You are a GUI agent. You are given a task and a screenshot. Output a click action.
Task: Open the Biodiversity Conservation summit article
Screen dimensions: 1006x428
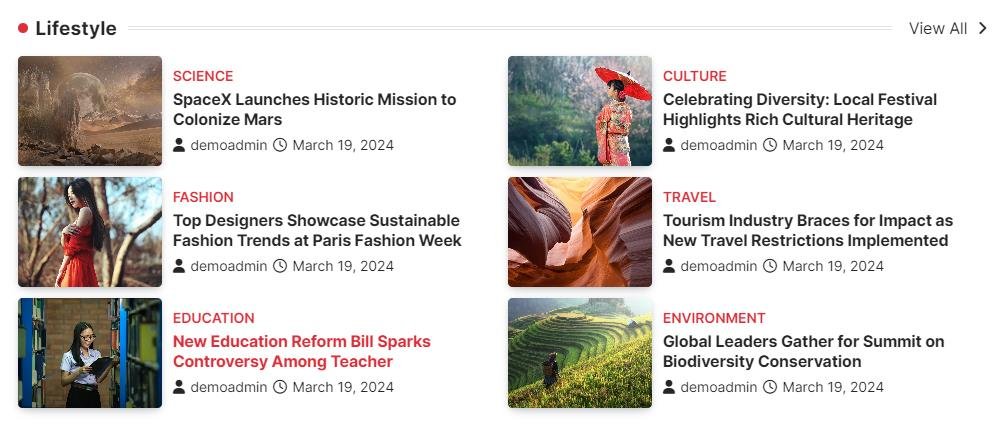click(x=803, y=352)
